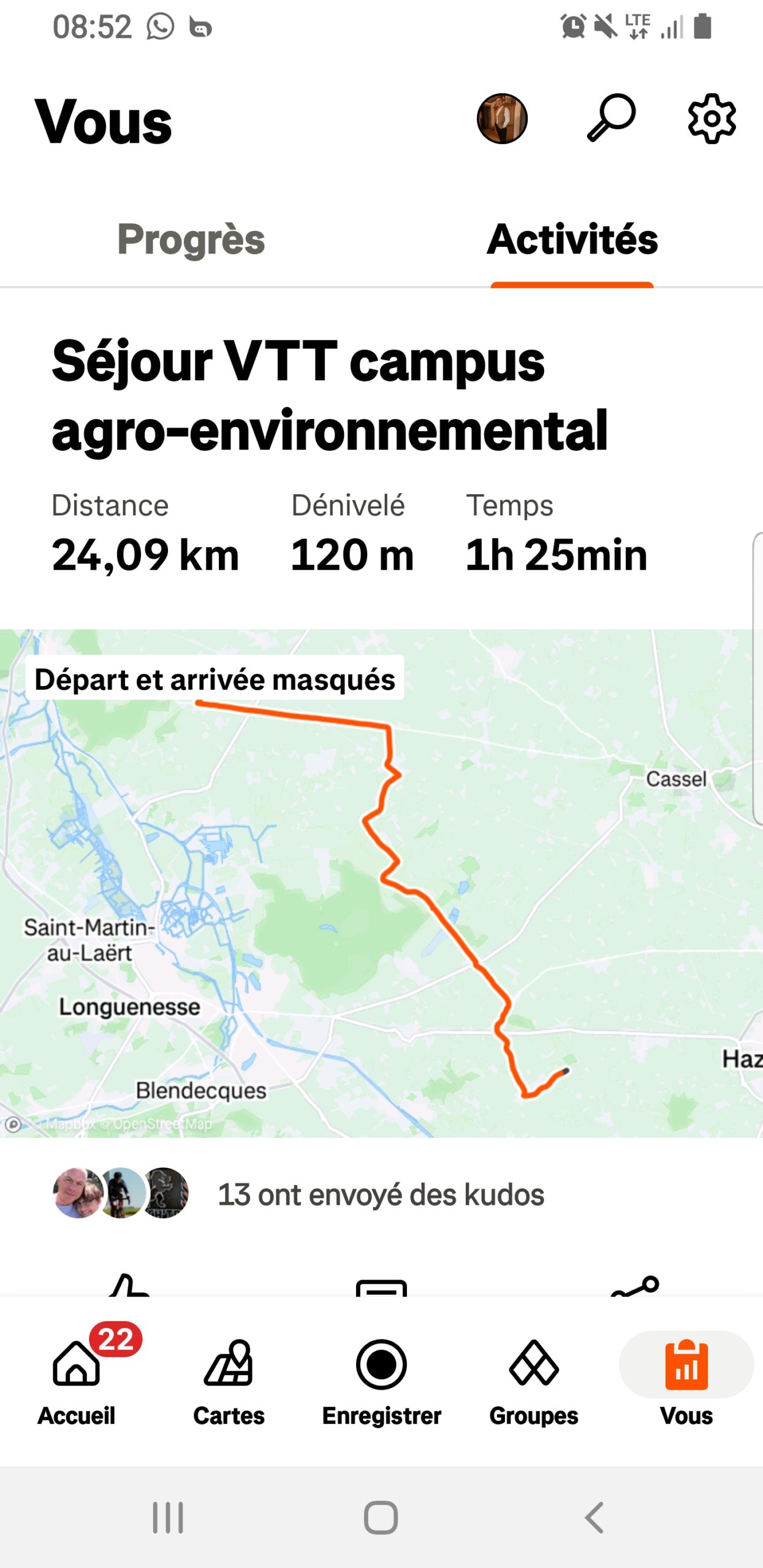Open the search magnifier
This screenshot has height=1568, width=763.
pyautogui.click(x=611, y=118)
